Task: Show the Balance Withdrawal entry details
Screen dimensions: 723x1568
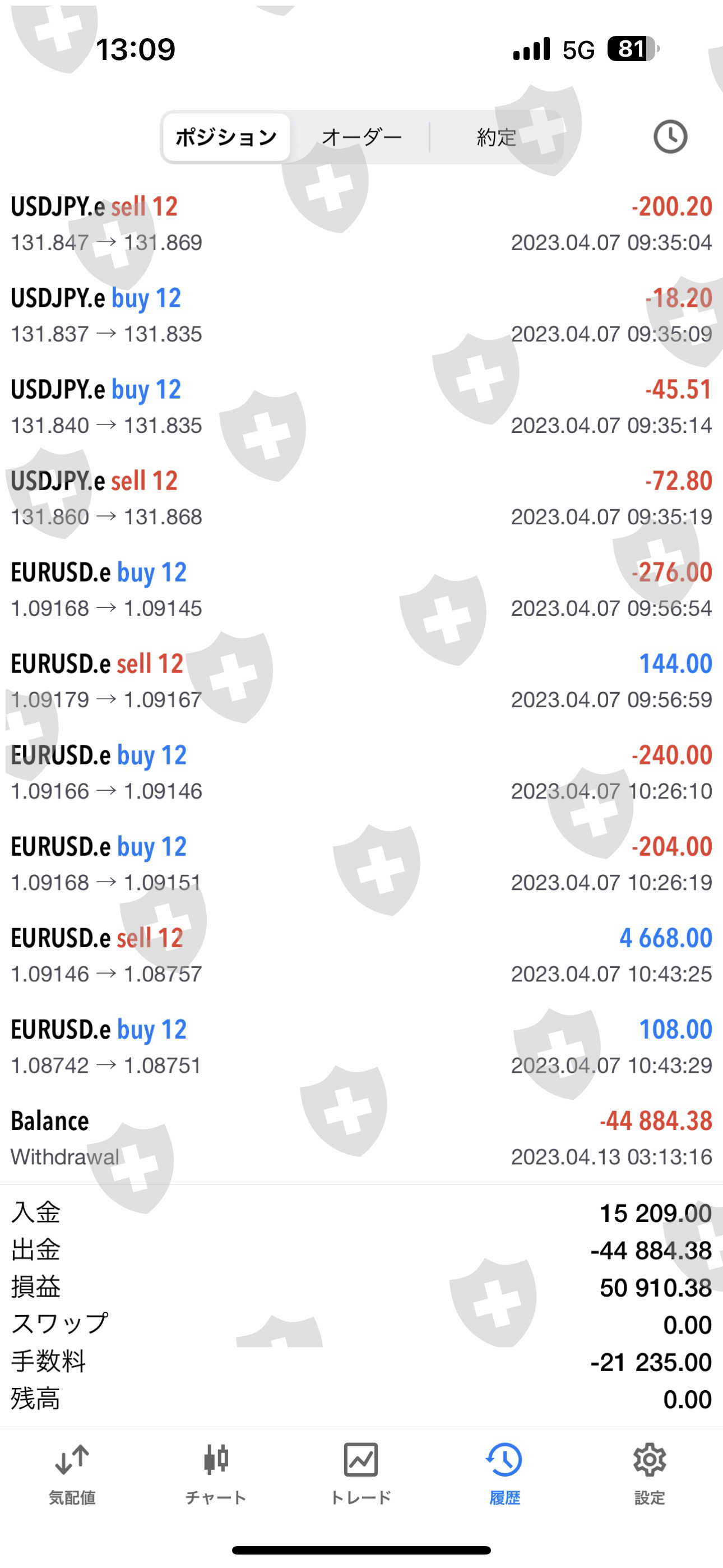Action: pos(361,1137)
